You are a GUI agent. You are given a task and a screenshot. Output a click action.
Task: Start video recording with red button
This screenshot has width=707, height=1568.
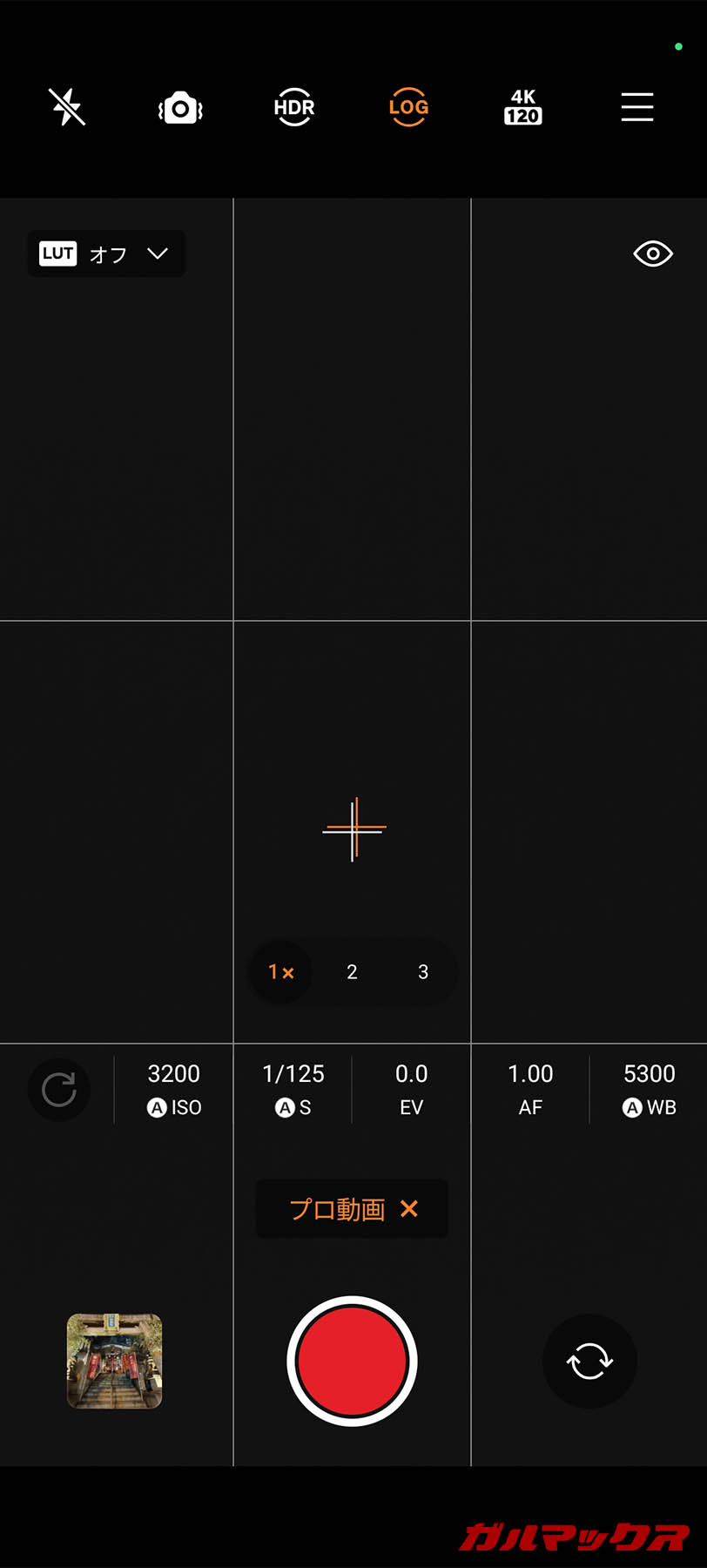coord(353,1361)
